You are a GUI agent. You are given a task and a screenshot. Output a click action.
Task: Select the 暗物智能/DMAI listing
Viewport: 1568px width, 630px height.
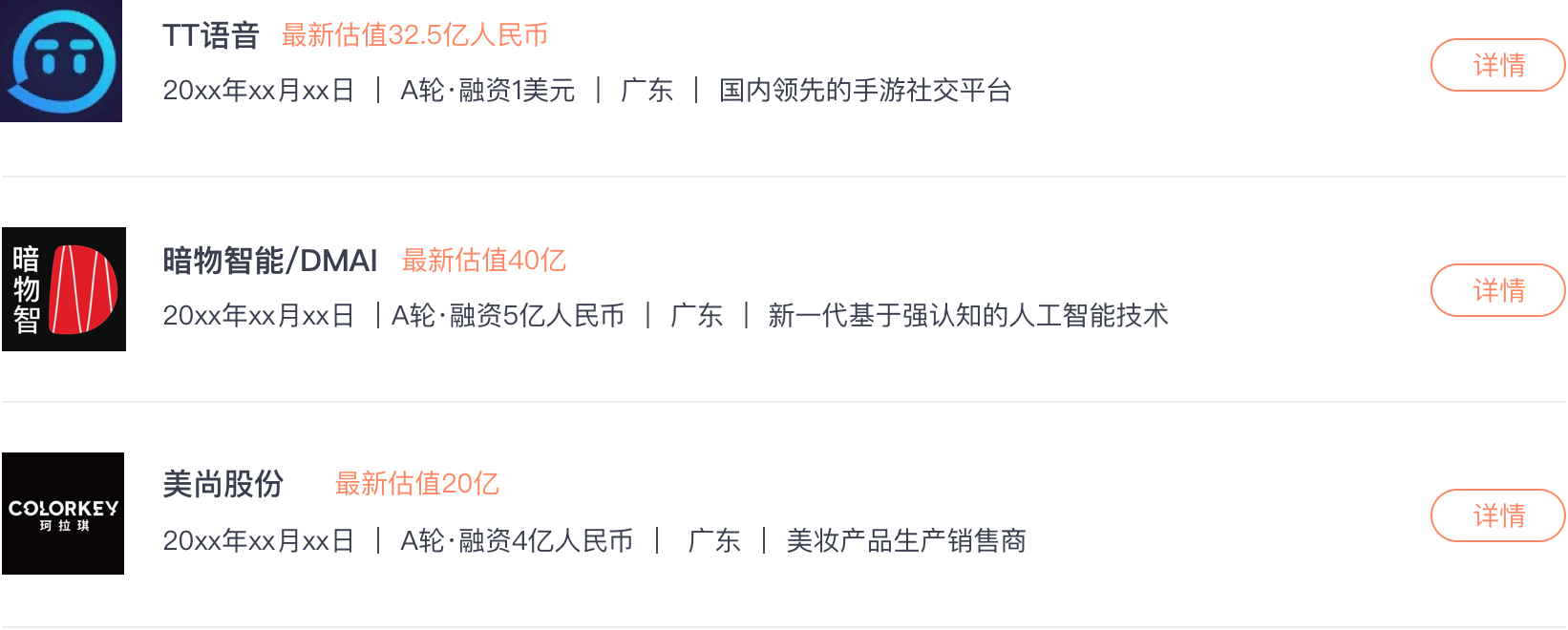click(x=269, y=261)
